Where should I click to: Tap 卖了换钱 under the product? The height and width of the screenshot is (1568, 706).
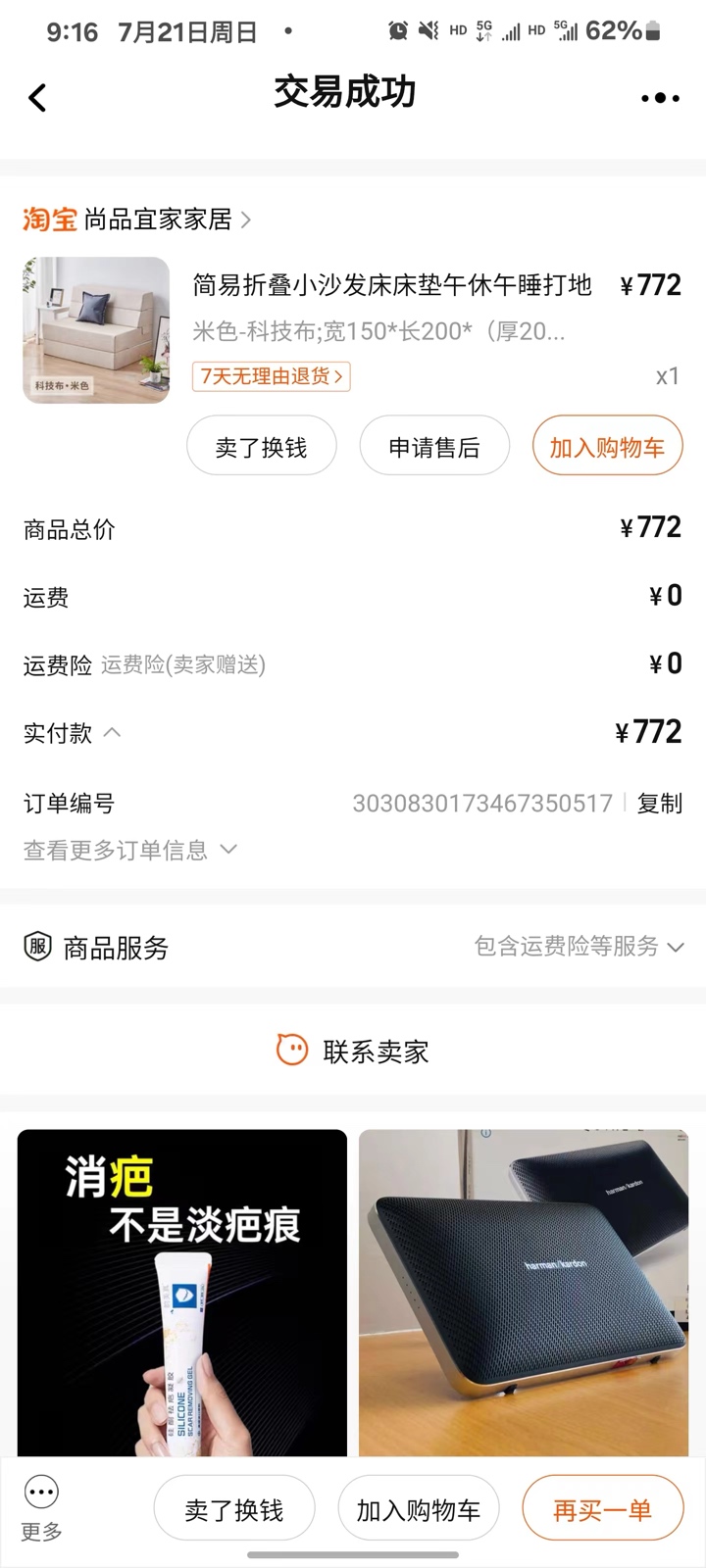262,448
